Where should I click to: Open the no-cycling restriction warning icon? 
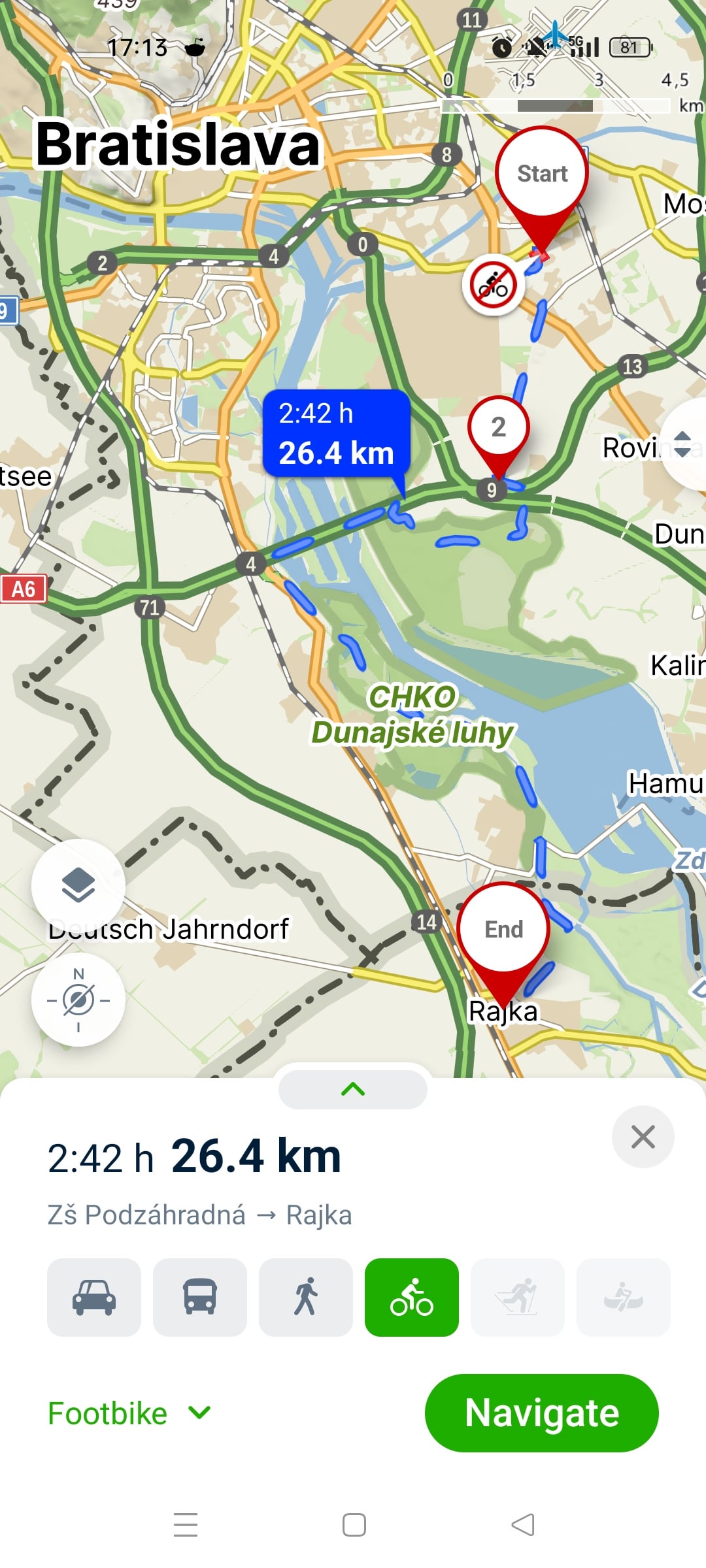(x=494, y=285)
